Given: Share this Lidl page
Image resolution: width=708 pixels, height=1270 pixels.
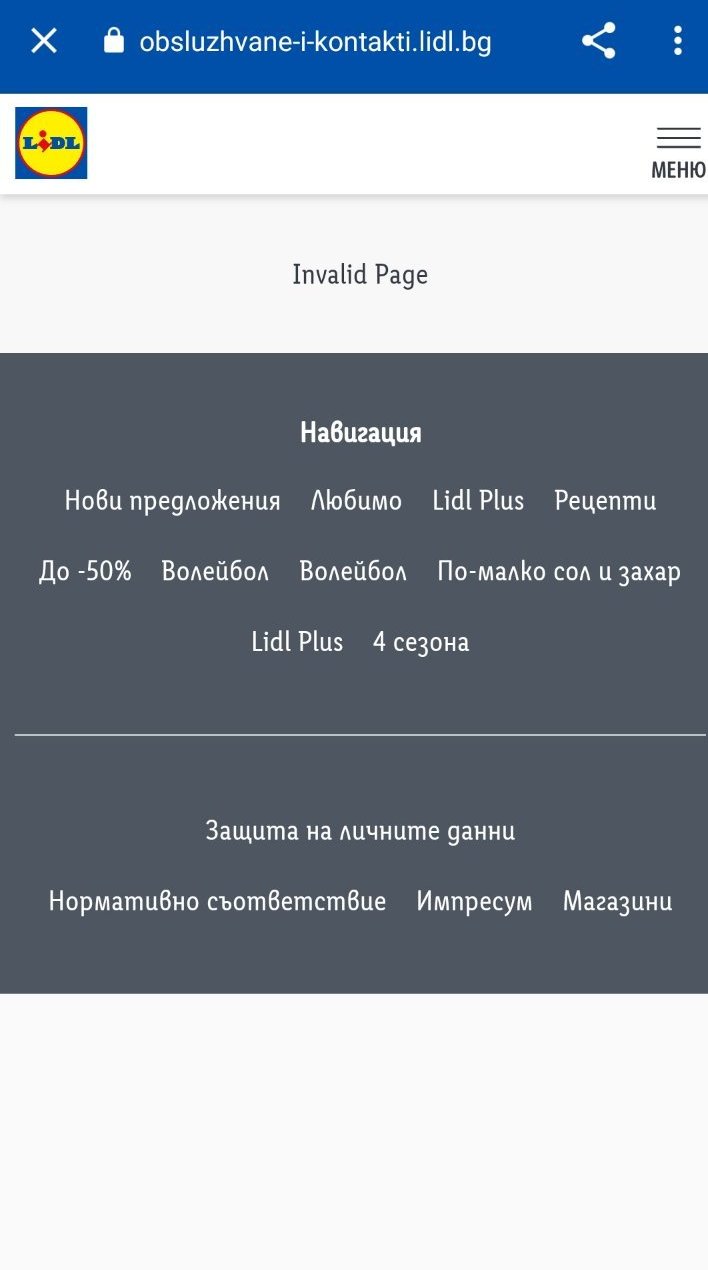Looking at the screenshot, I should click(x=598, y=41).
